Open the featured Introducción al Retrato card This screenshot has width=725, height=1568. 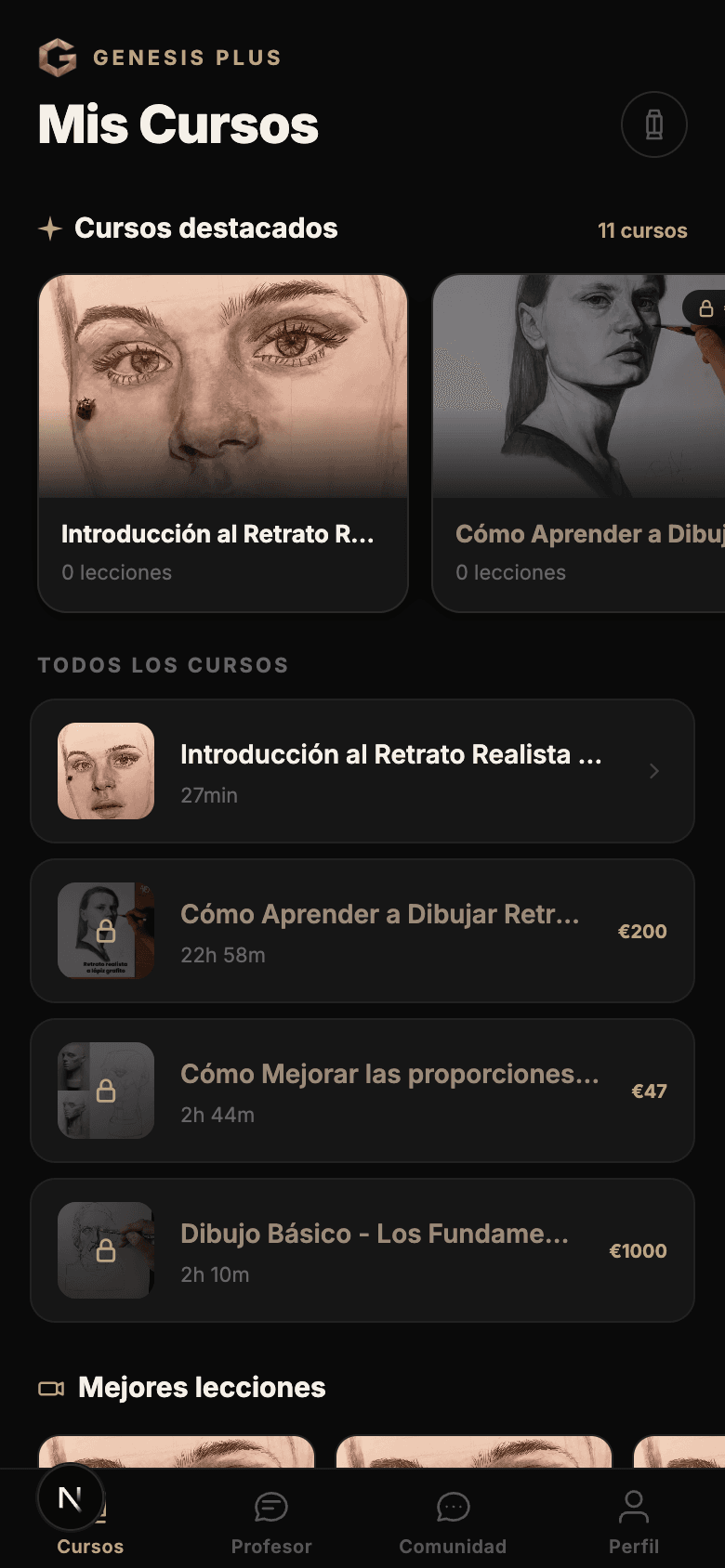(223, 443)
